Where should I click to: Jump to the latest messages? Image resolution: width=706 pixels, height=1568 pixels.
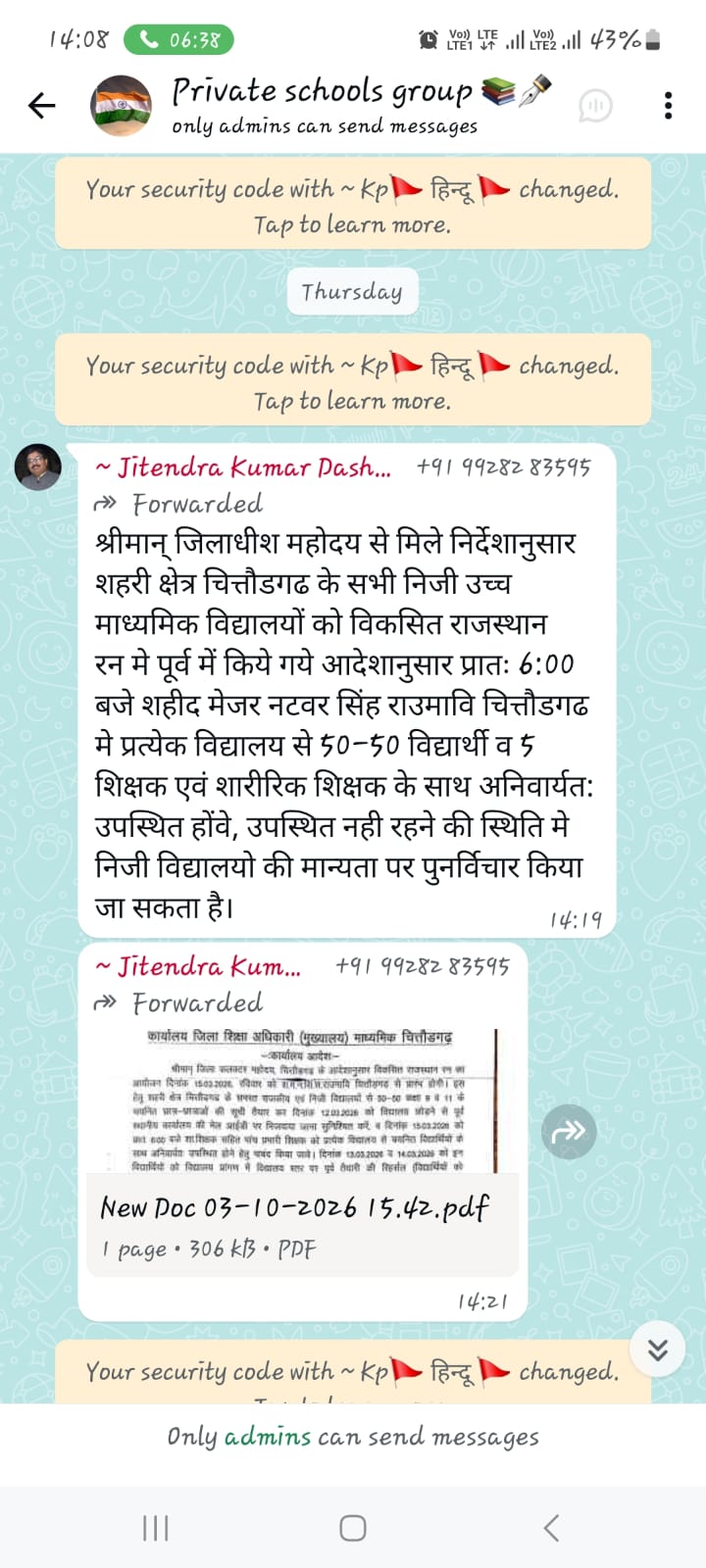point(657,1349)
